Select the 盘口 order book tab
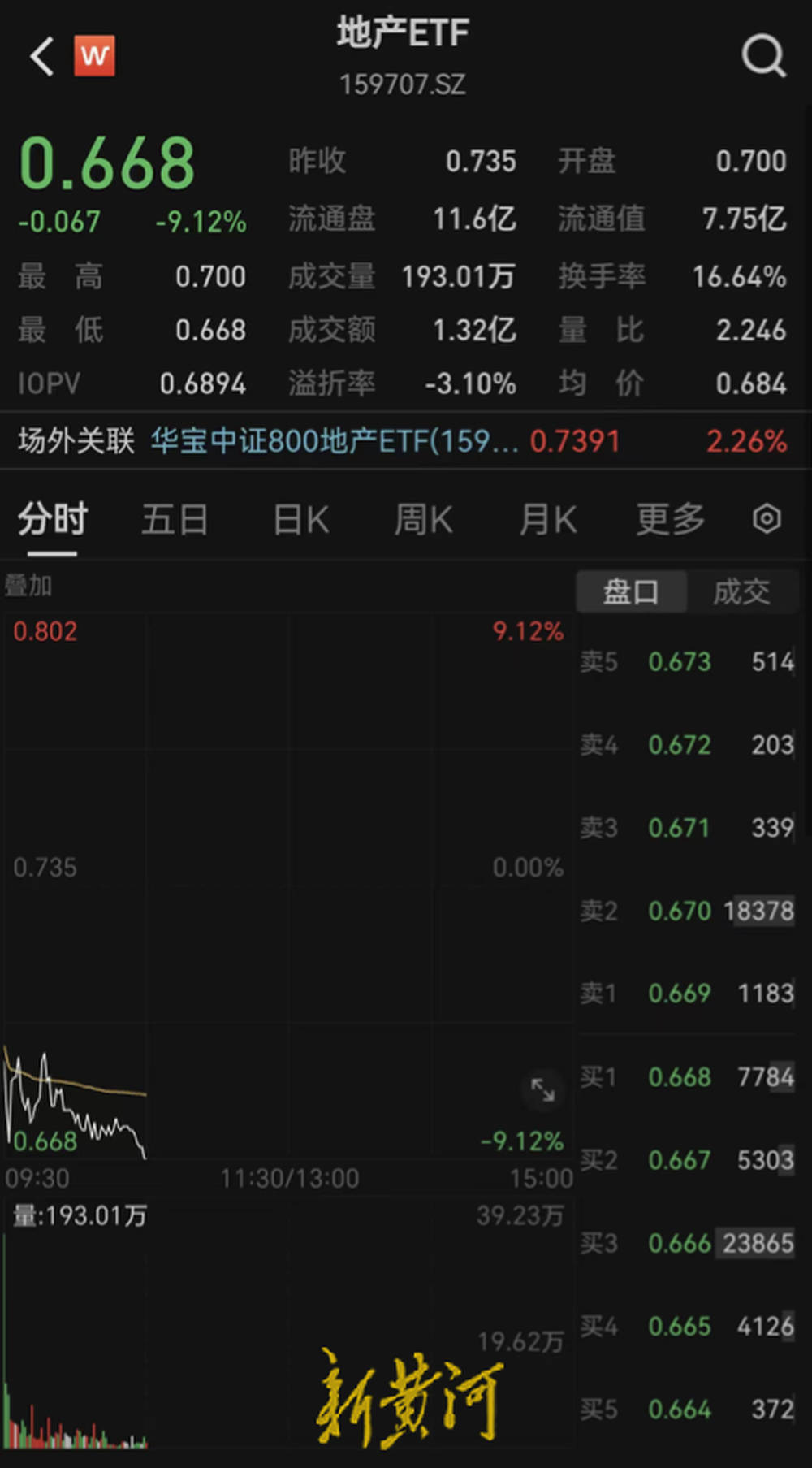The width and height of the screenshot is (812, 1468). click(631, 591)
